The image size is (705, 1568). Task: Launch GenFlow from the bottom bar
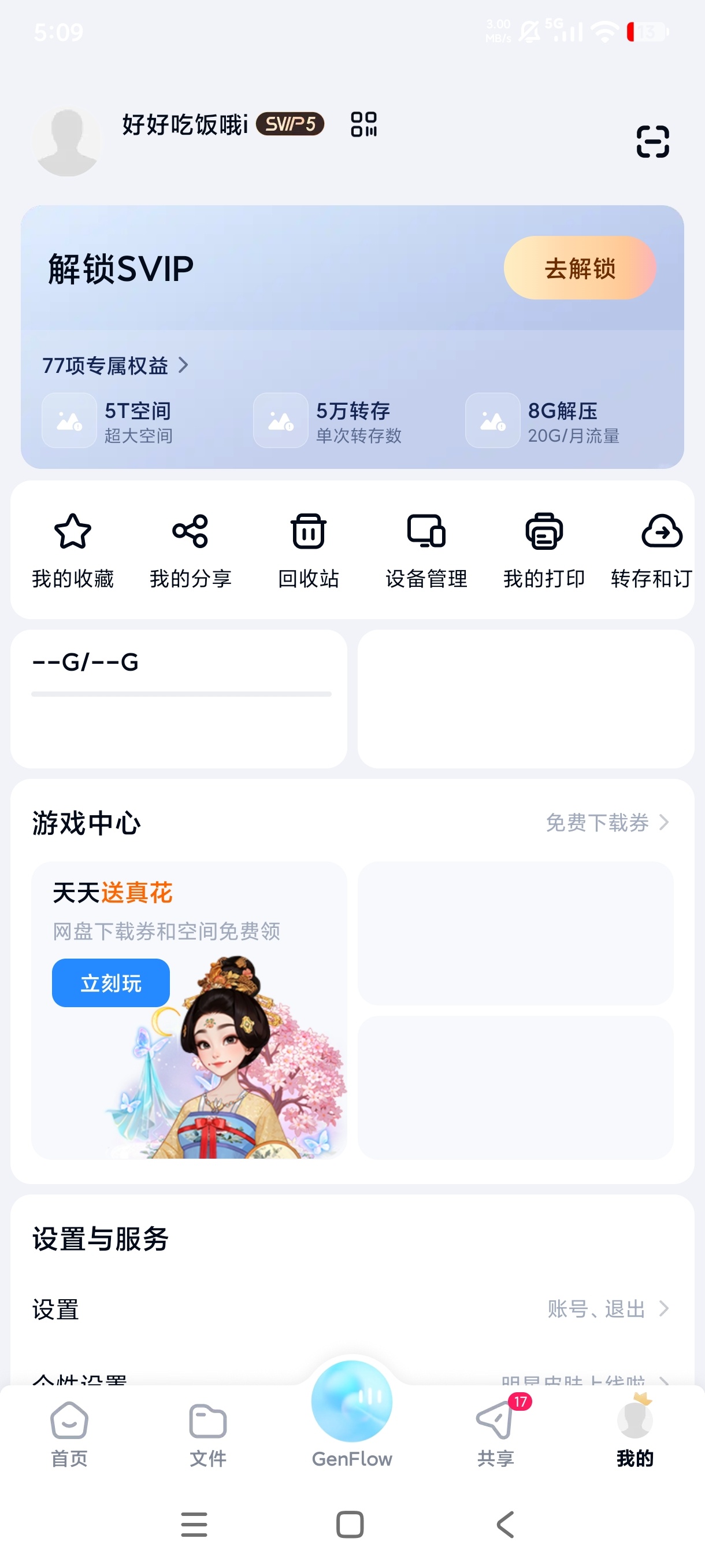pos(351,1425)
